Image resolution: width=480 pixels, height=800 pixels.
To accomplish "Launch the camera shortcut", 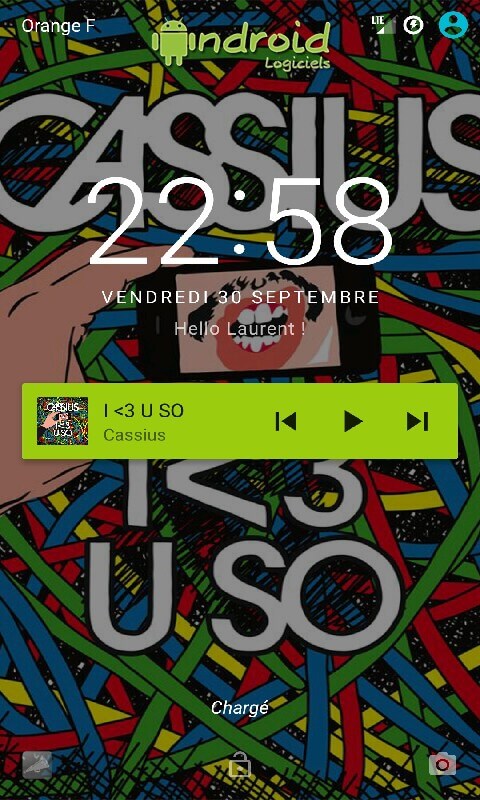I will pyautogui.click(x=442, y=764).
